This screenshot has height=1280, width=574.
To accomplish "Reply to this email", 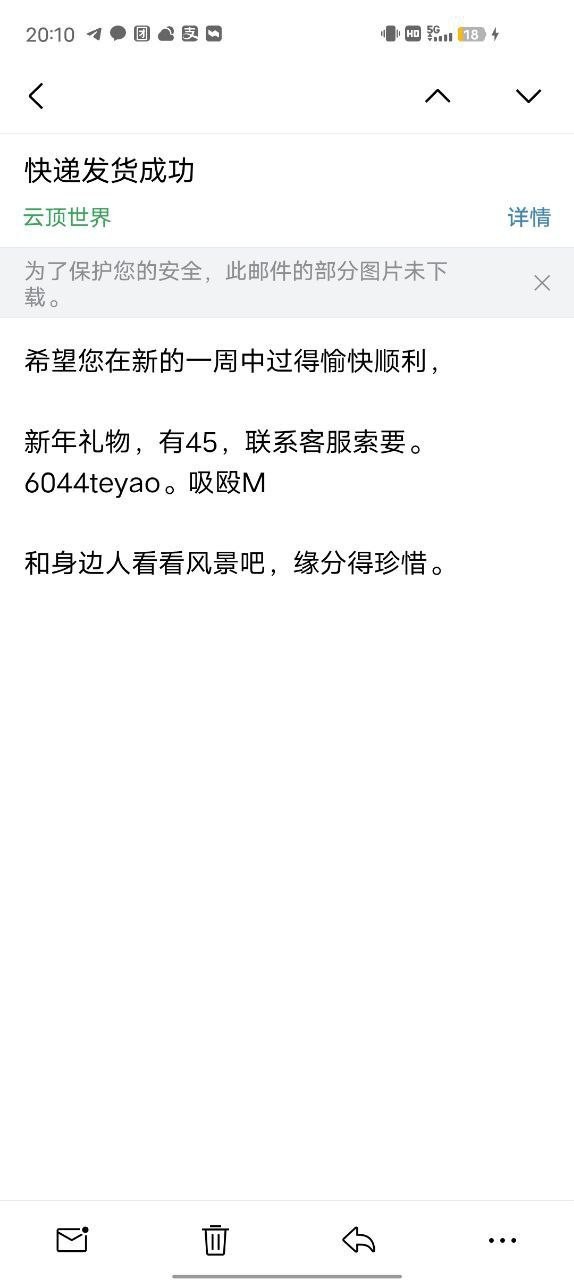I will (x=358, y=1240).
